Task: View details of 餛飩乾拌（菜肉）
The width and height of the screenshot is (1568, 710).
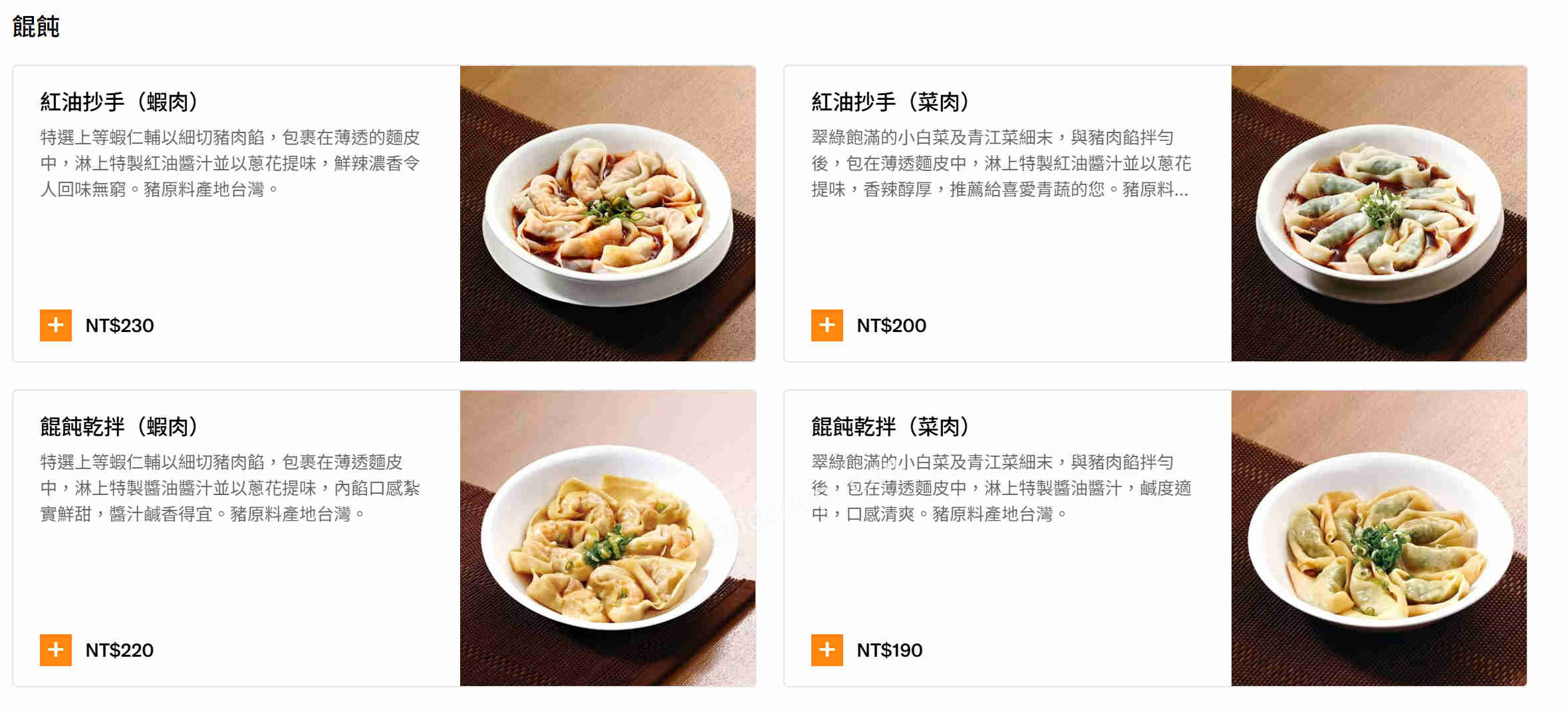Action: (x=890, y=427)
